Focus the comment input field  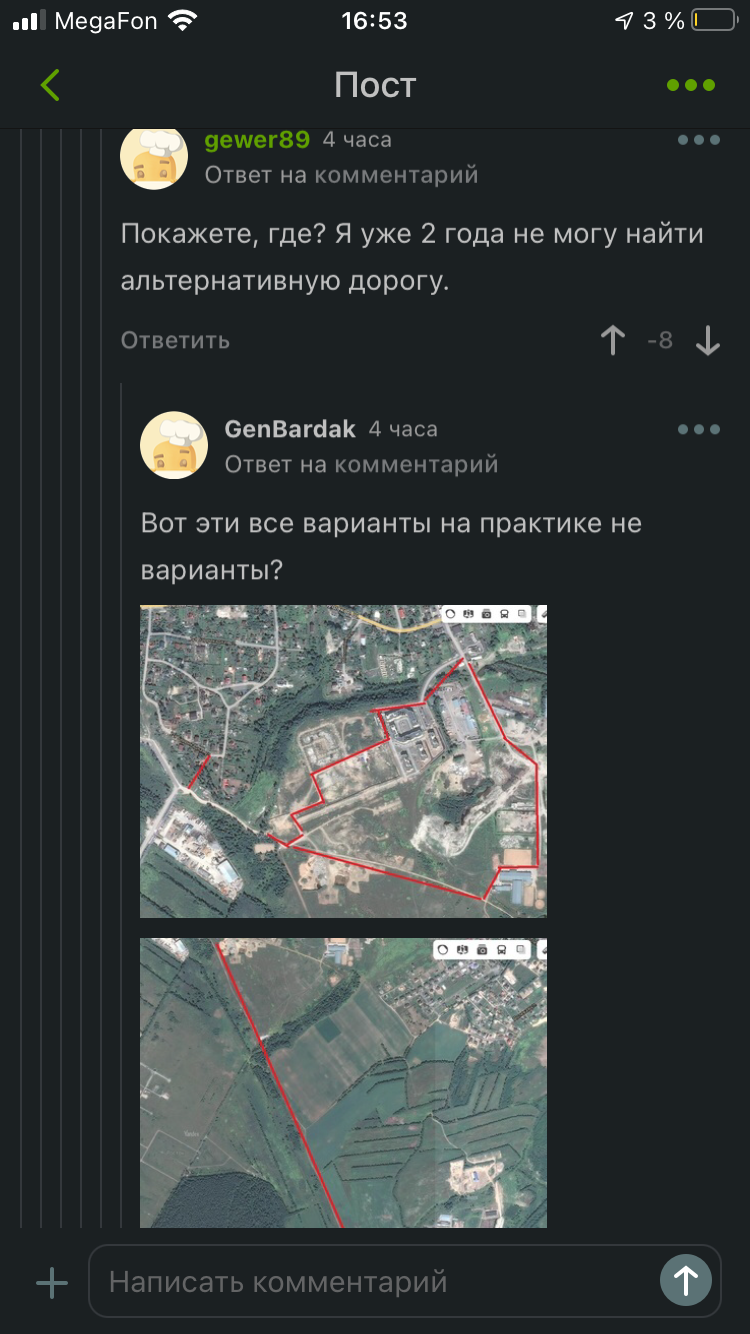[370, 1282]
